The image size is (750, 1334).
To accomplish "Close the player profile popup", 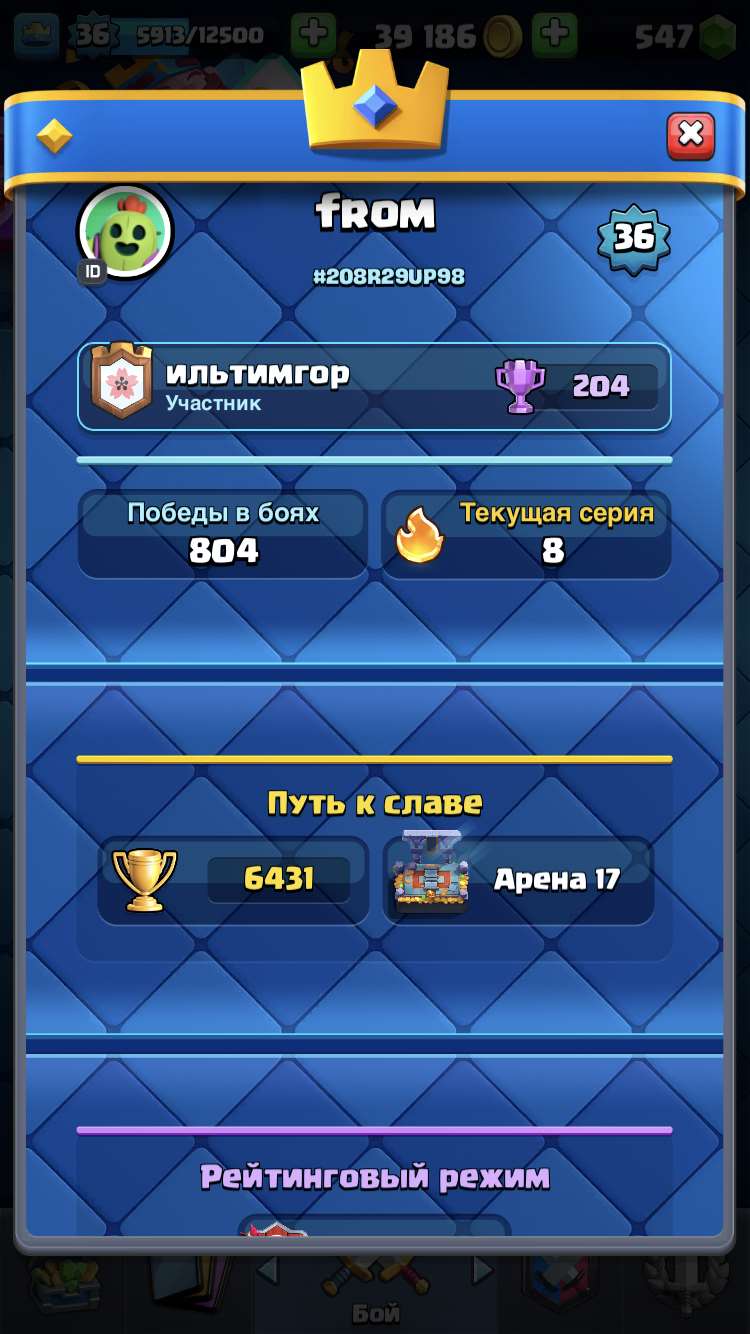I will pyautogui.click(x=690, y=135).
